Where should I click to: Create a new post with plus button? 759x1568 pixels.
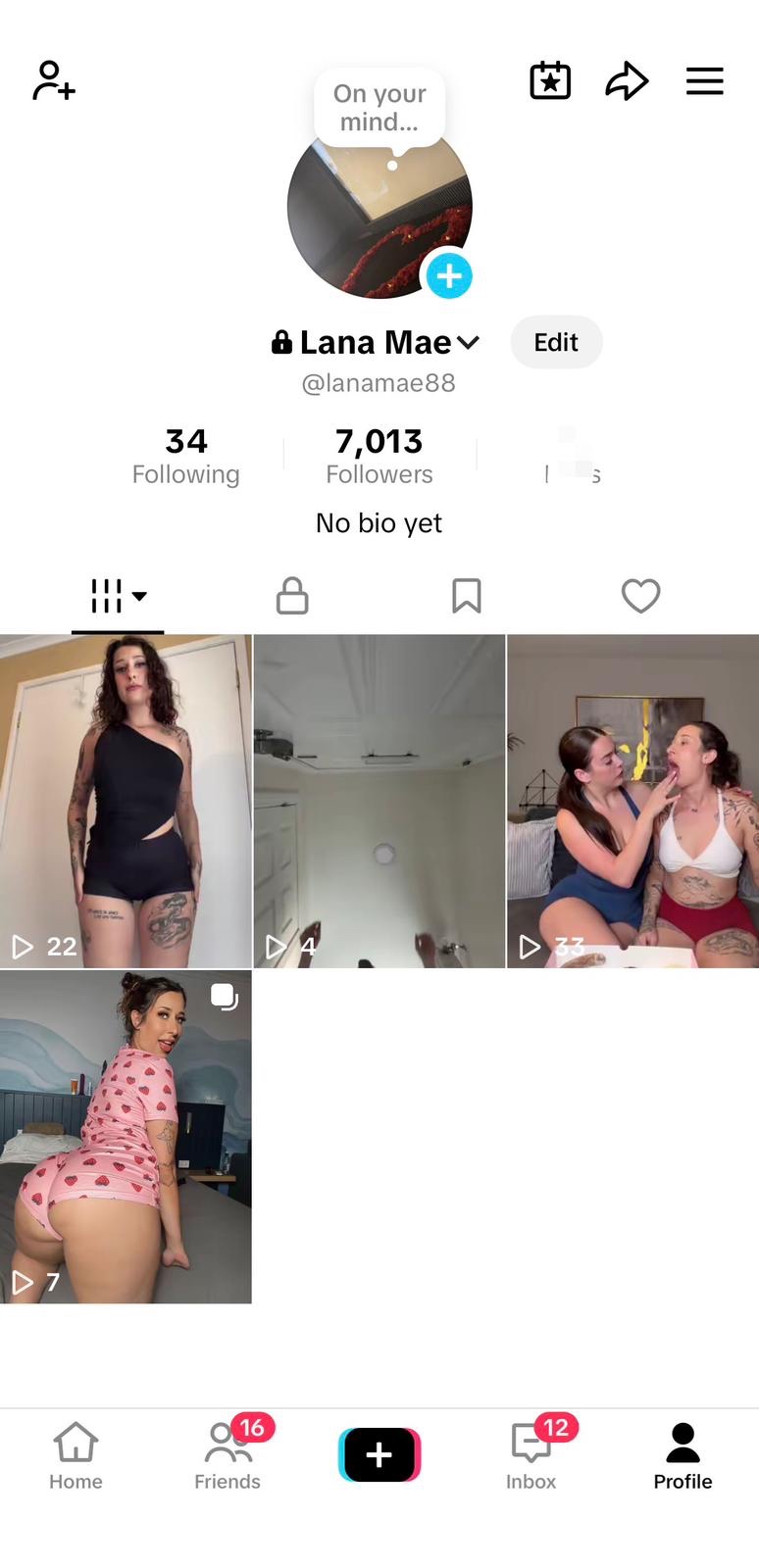379,1454
